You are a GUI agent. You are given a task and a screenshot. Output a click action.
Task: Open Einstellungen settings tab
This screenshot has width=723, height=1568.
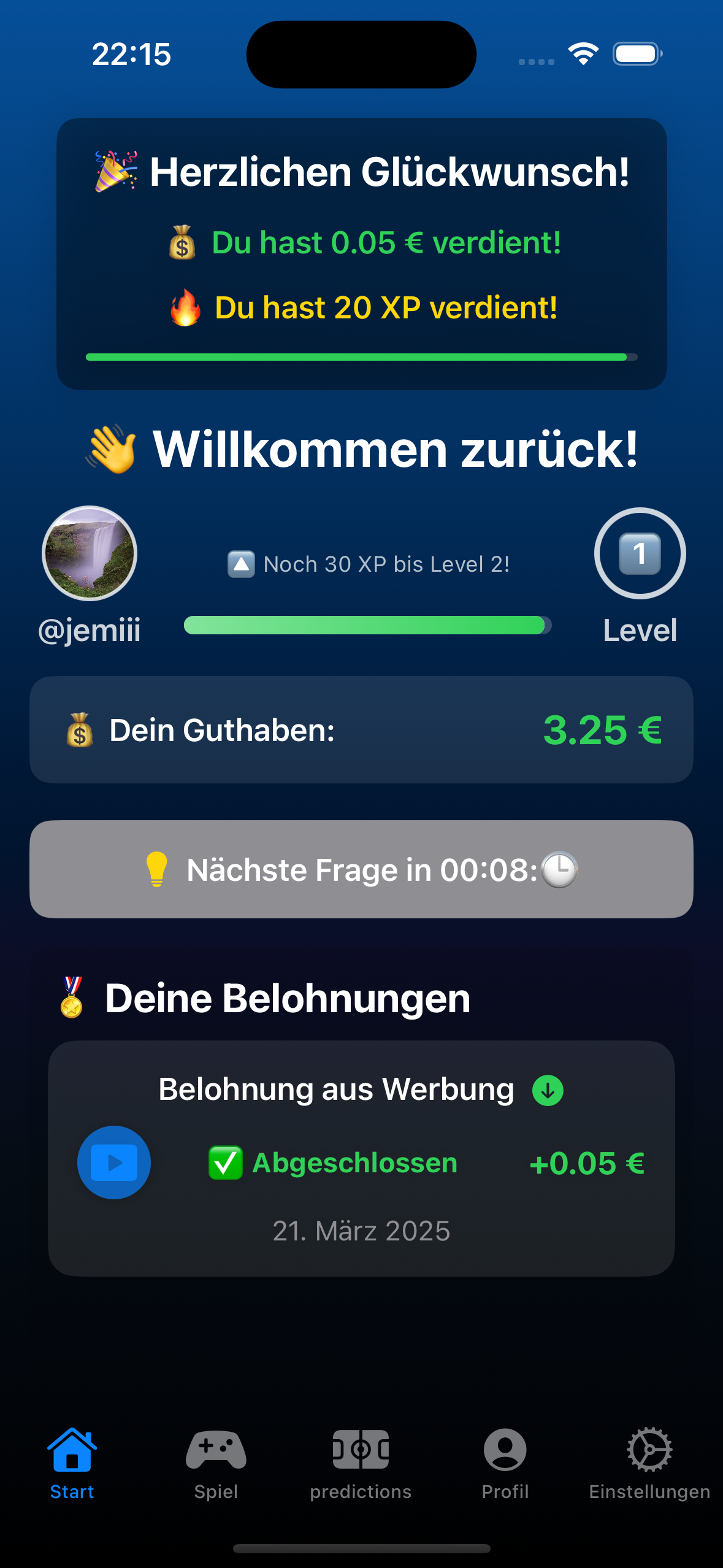[x=649, y=1462]
